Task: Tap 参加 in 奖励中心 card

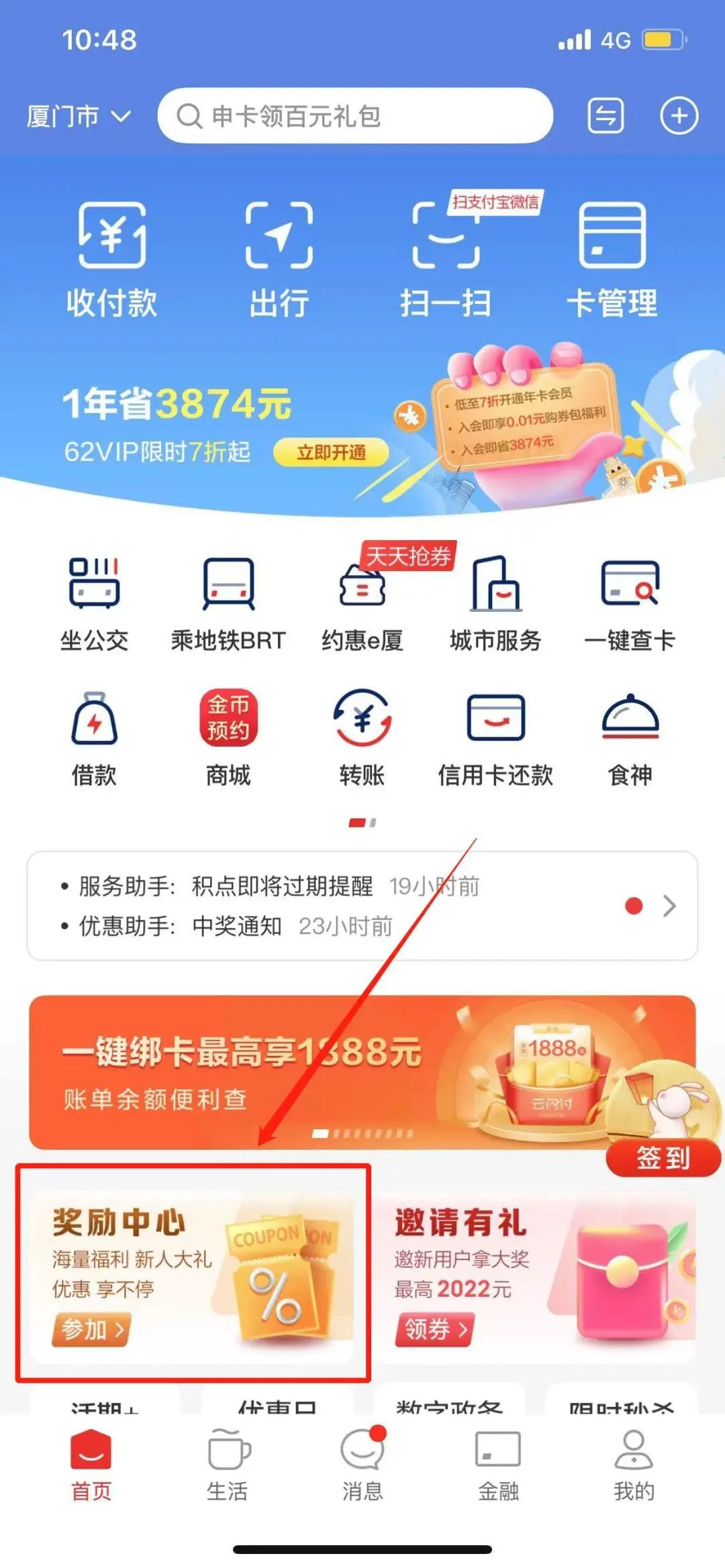Action: click(x=91, y=1329)
